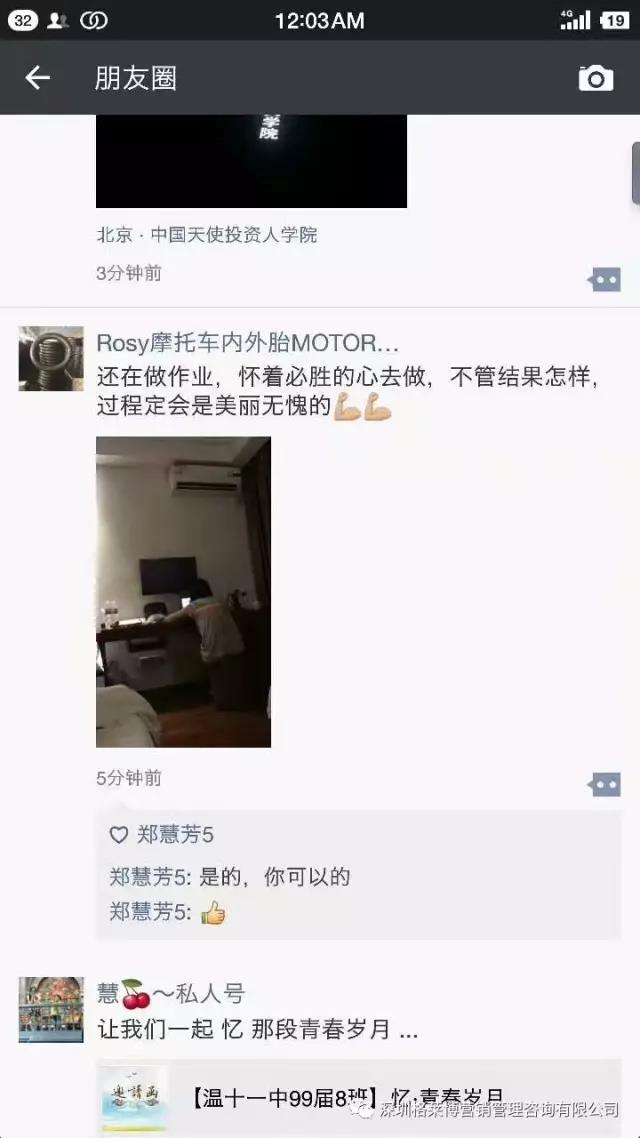View Rosy's profile picture
Screen dimensions: 640x1138
pos(51,358)
